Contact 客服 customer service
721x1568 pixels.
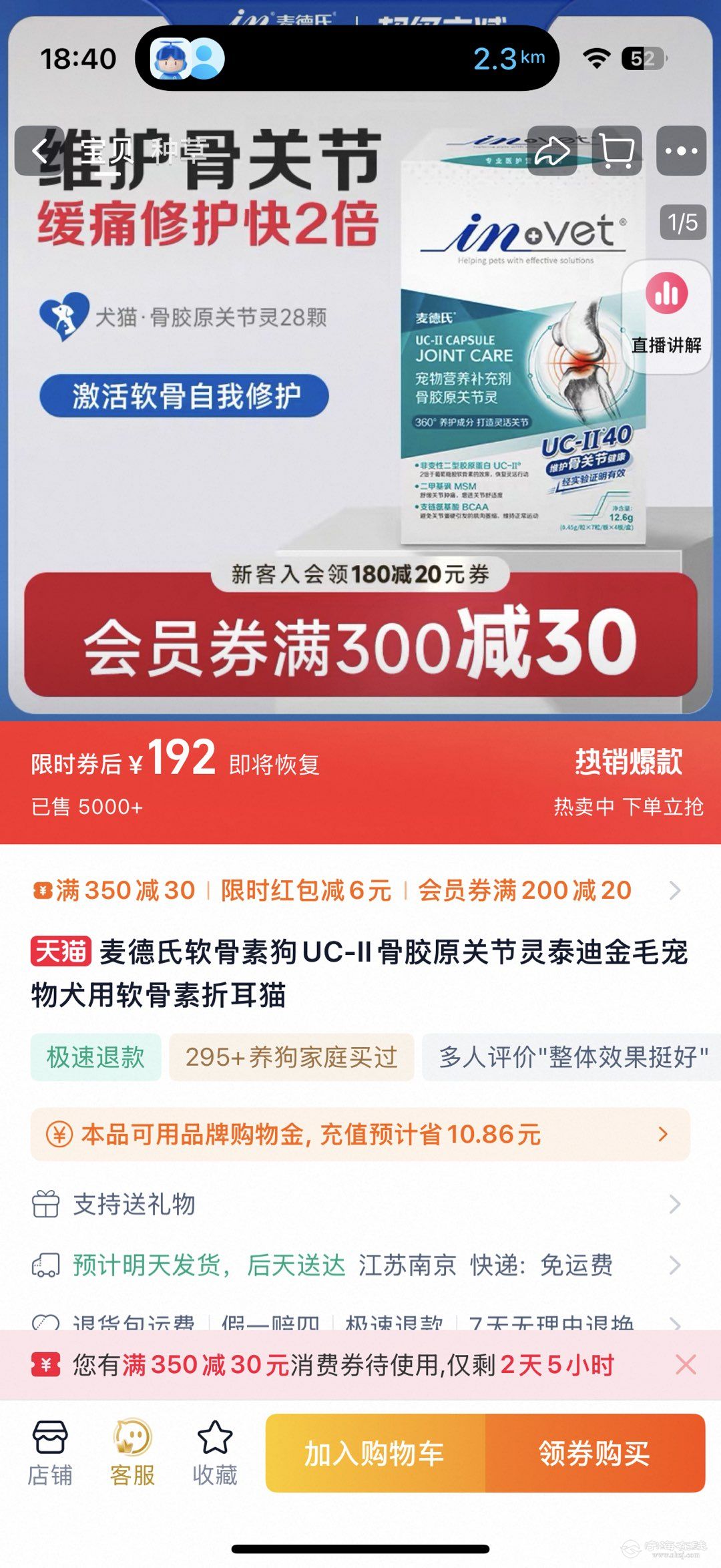click(132, 1452)
